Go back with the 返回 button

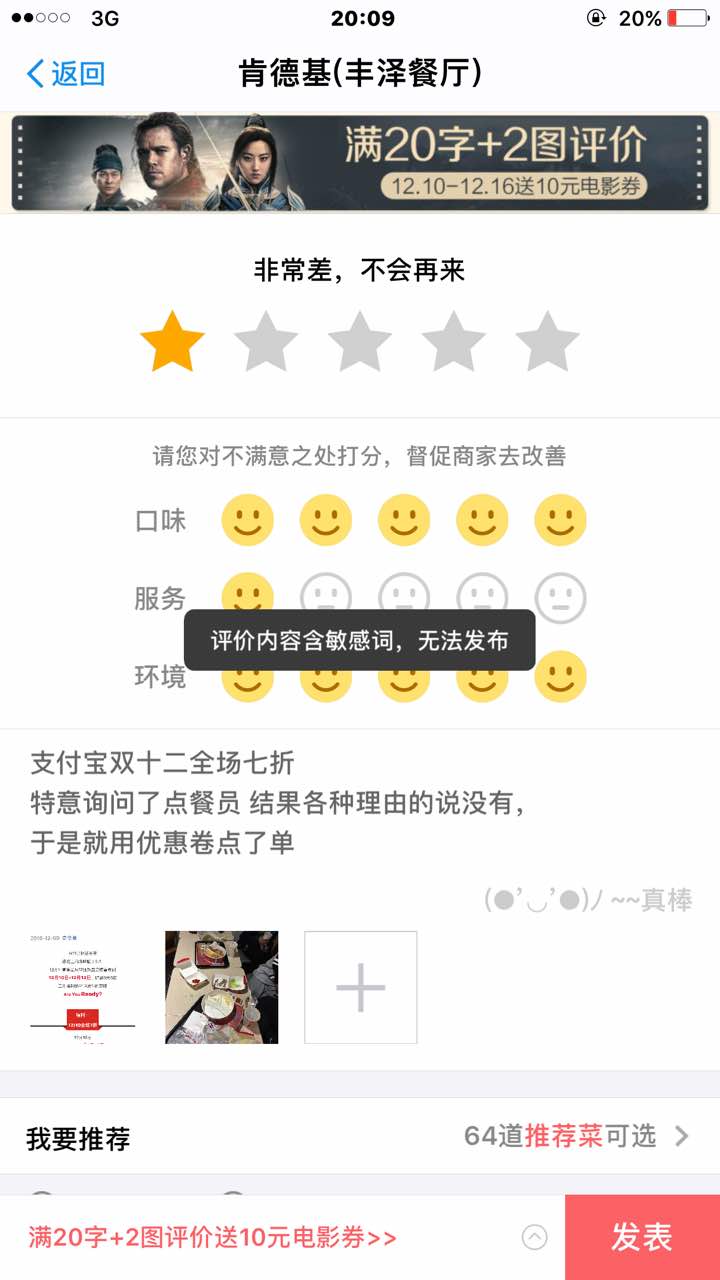[x=66, y=73]
